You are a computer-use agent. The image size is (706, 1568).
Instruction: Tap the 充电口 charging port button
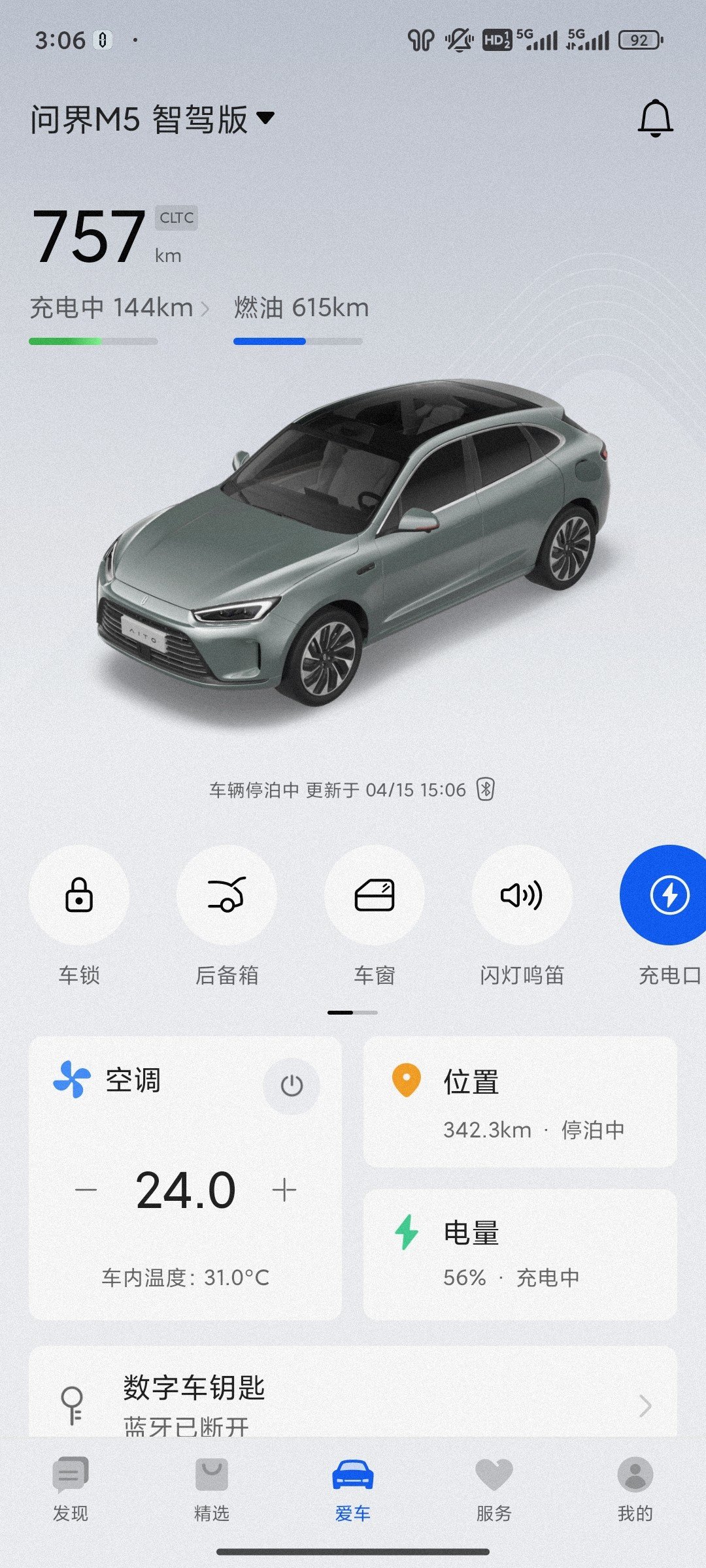[667, 894]
